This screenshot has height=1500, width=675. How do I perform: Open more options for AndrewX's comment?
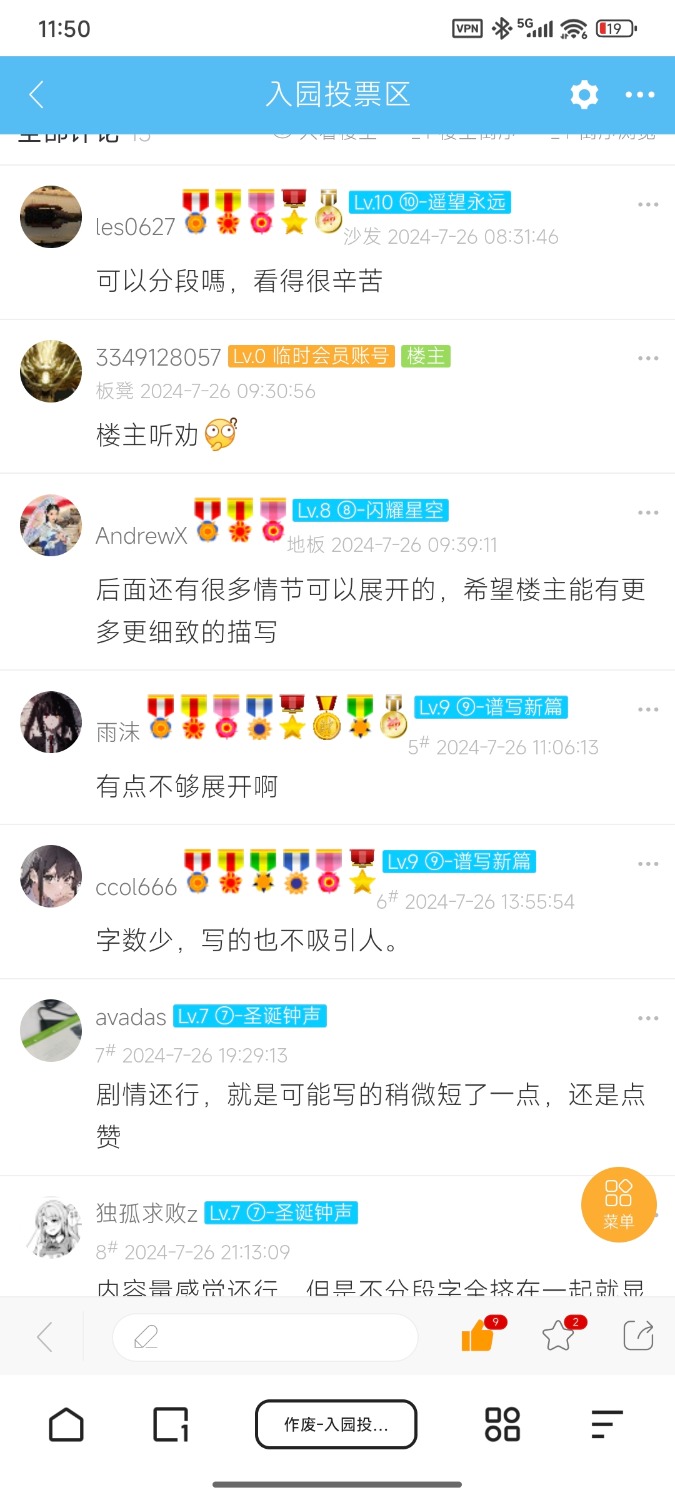648,513
